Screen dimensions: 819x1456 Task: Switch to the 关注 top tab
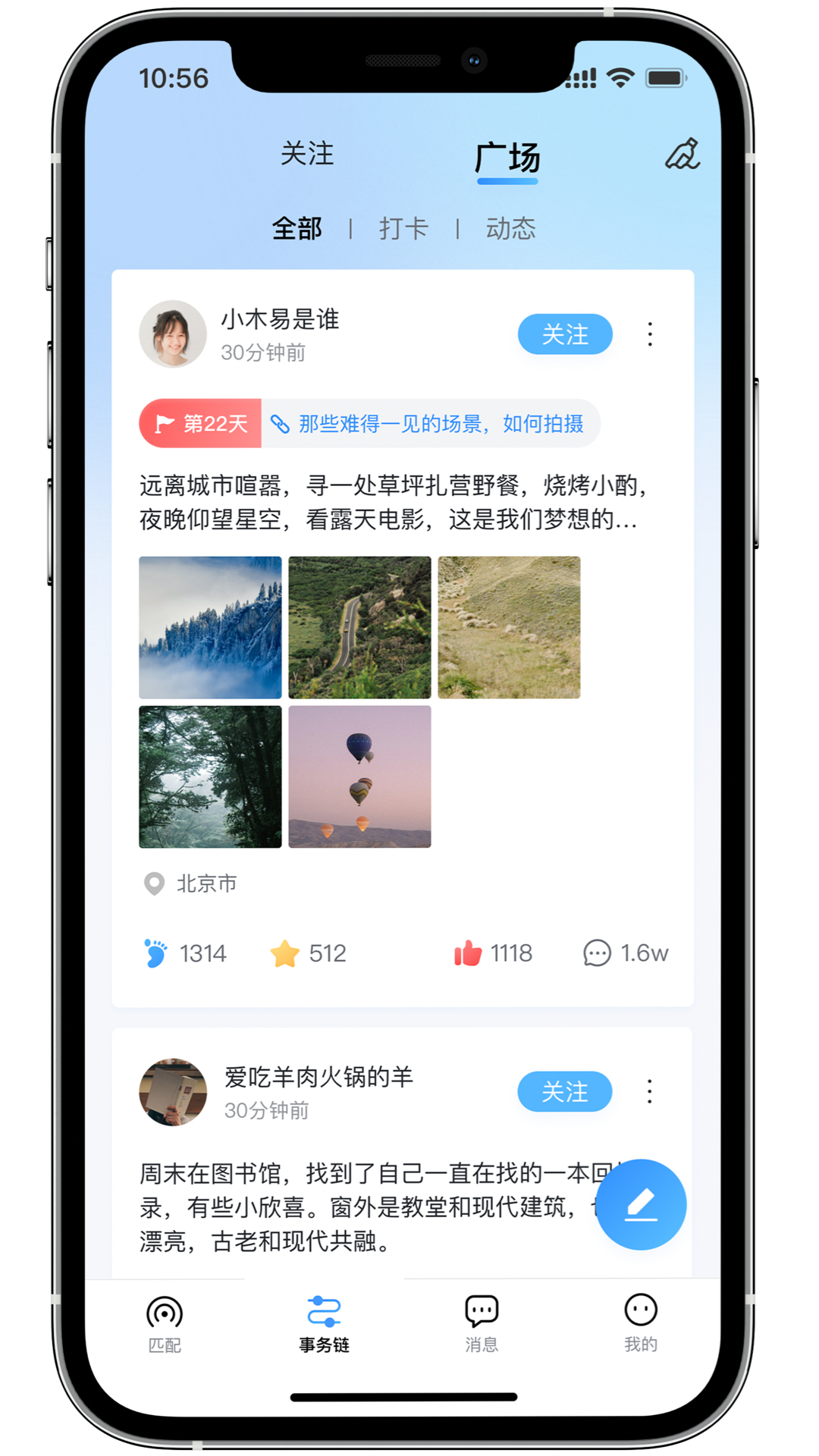(307, 154)
